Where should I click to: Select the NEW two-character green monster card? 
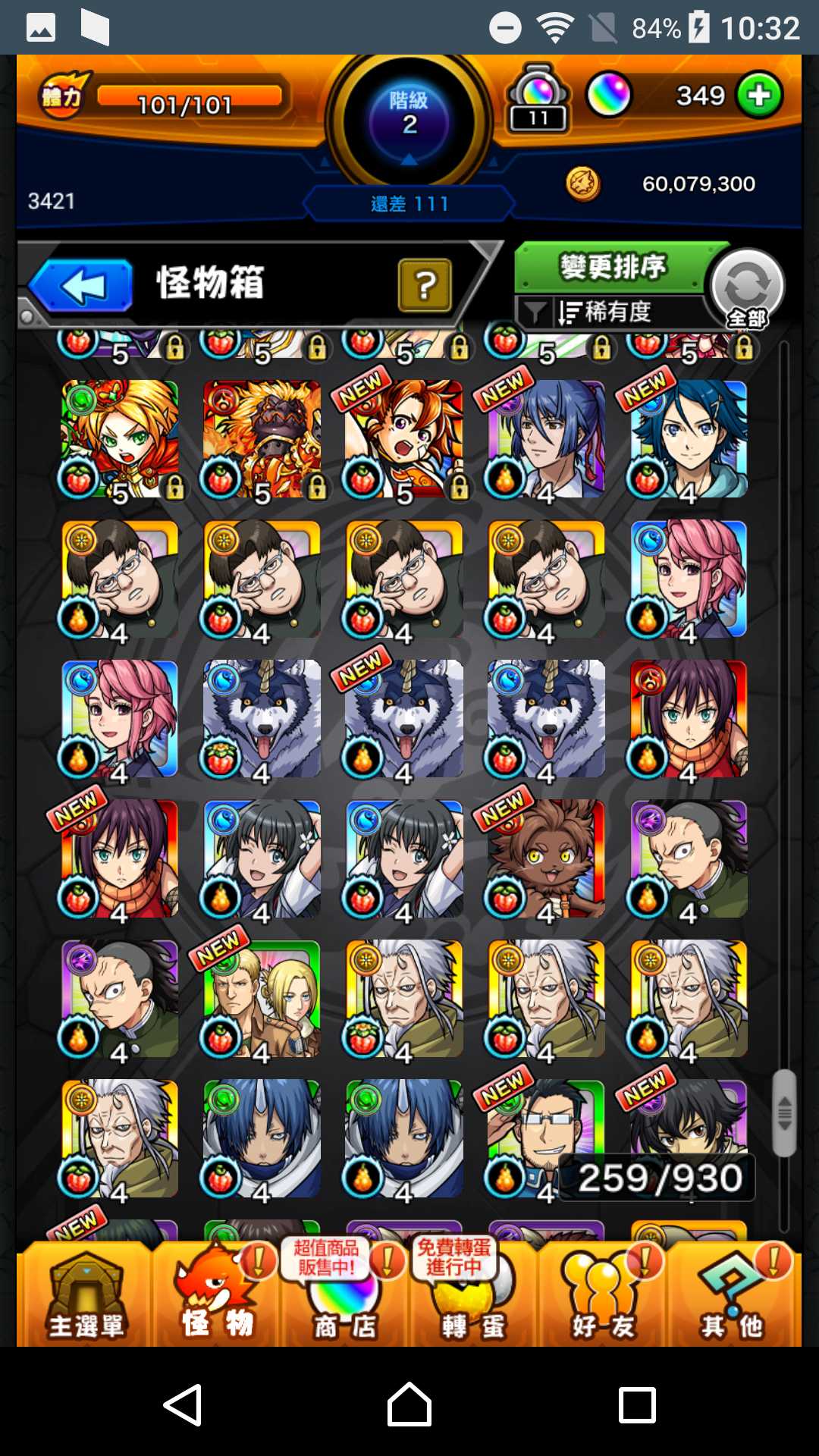[x=262, y=999]
